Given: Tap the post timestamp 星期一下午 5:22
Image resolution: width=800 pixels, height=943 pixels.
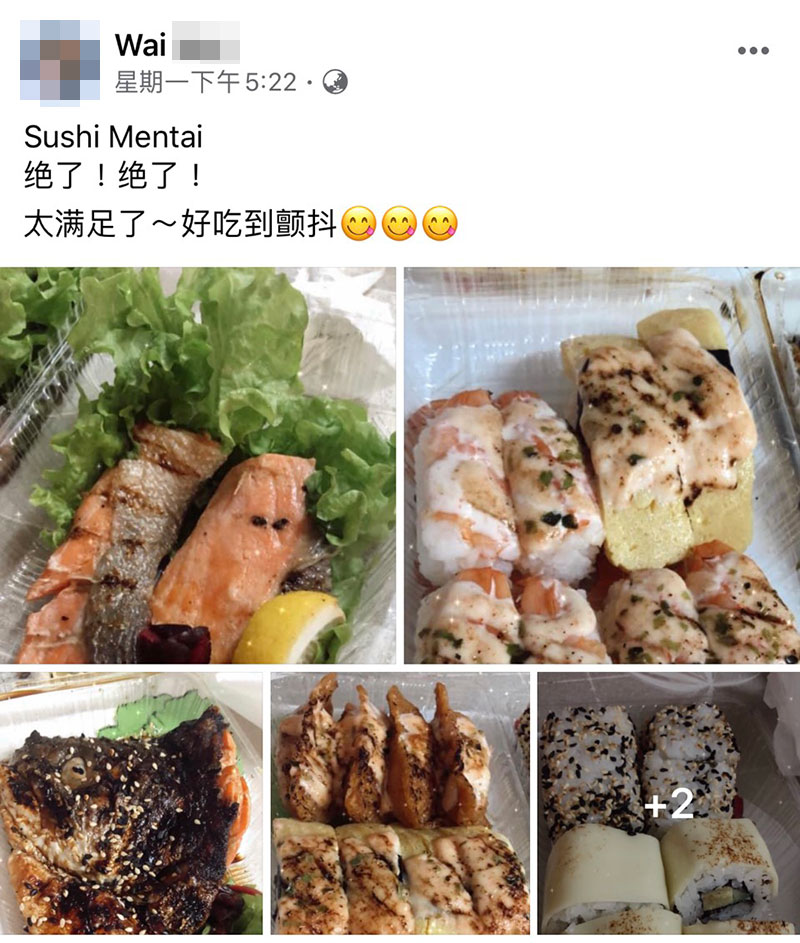Looking at the screenshot, I should click(x=205, y=82).
